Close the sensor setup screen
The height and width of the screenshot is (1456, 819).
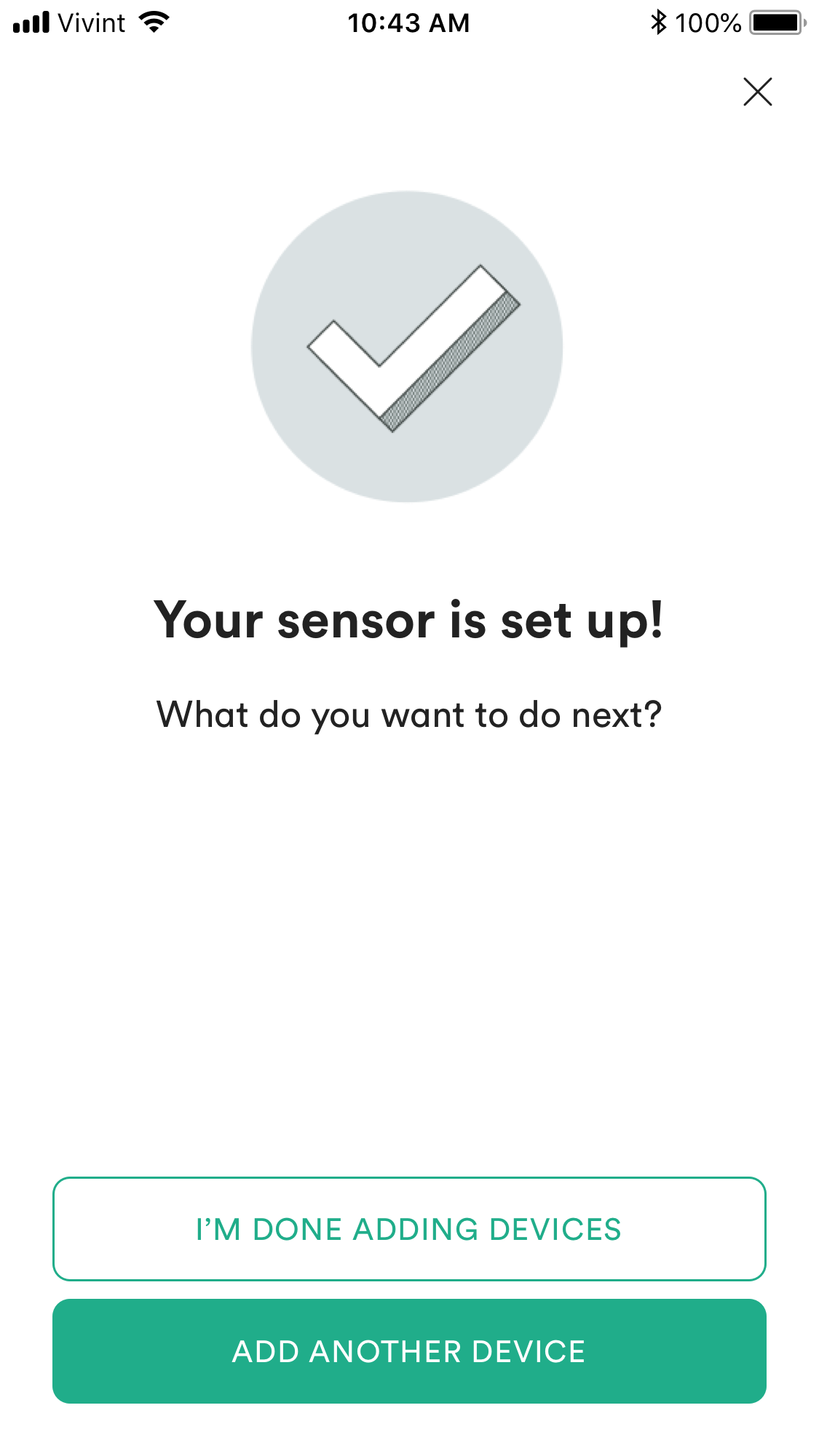[757, 92]
